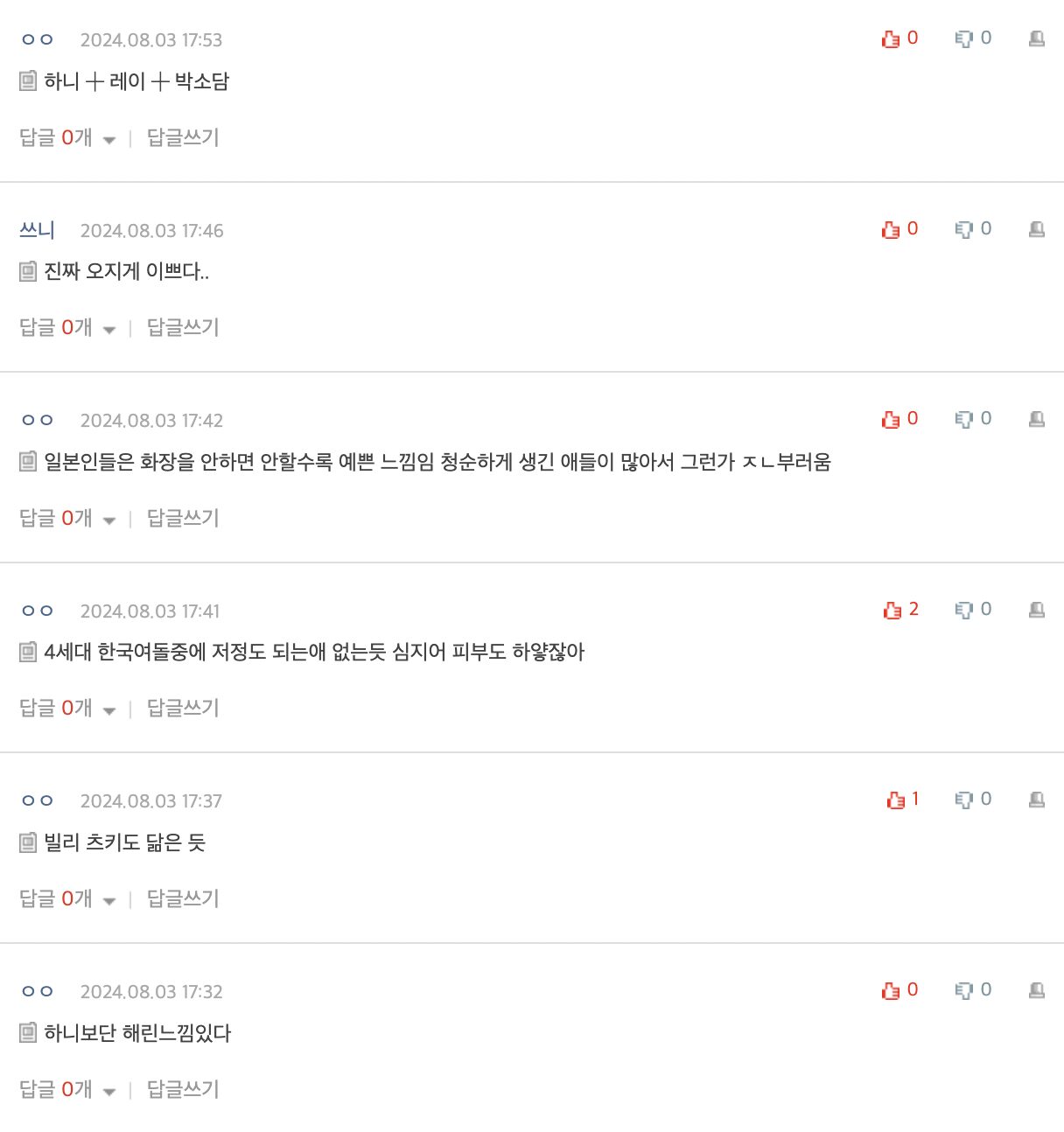Report the comment about 일본인들은 화장을
1064x1132 pixels.
1037,419
